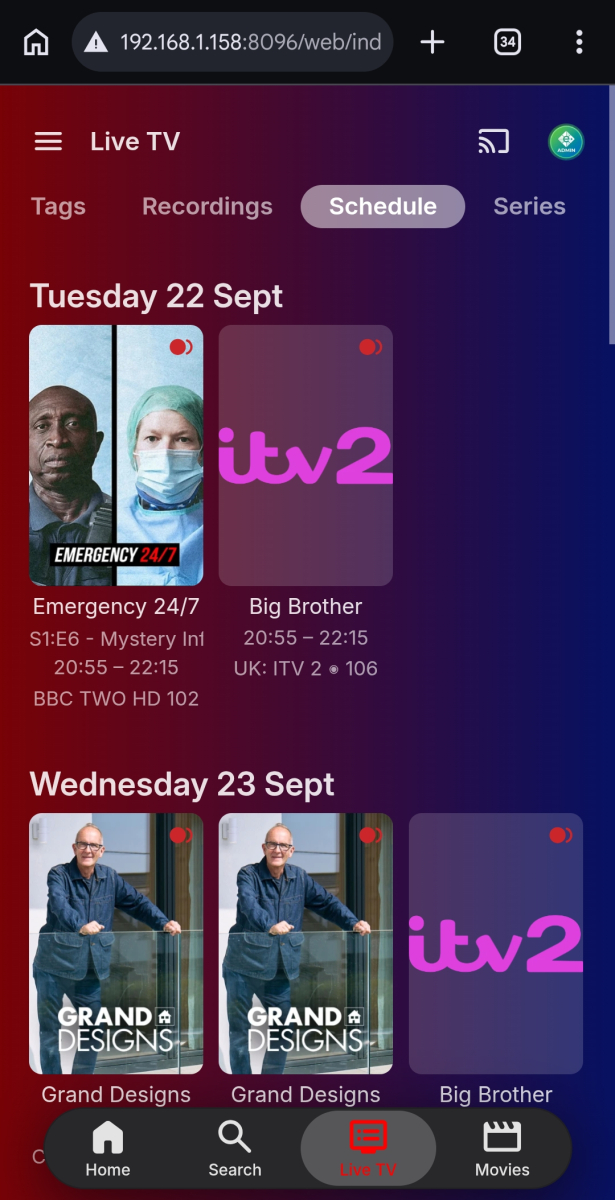Open Search from the bottom bar

(235, 1149)
